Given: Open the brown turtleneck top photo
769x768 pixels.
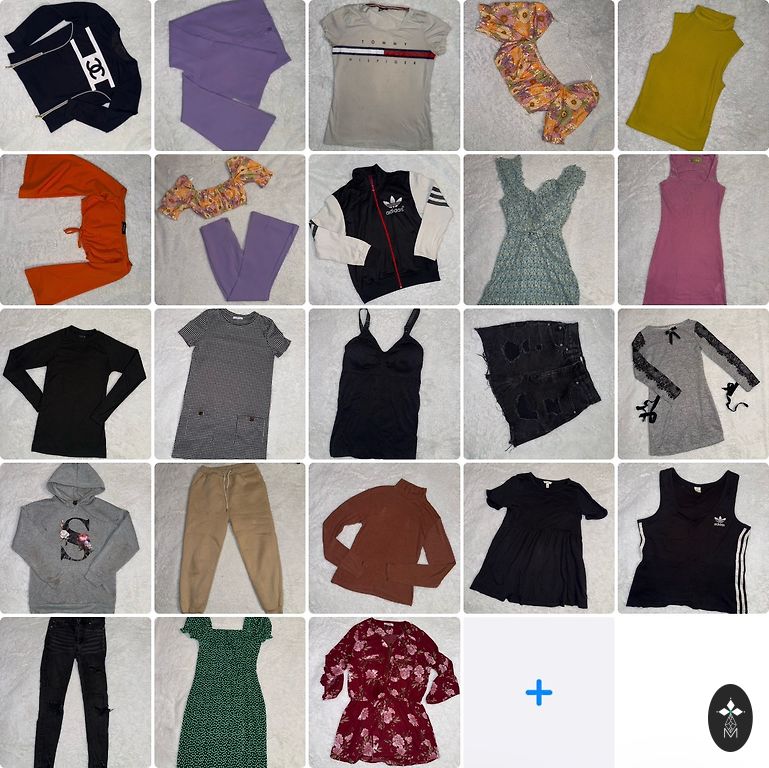Looking at the screenshot, I should [x=384, y=538].
